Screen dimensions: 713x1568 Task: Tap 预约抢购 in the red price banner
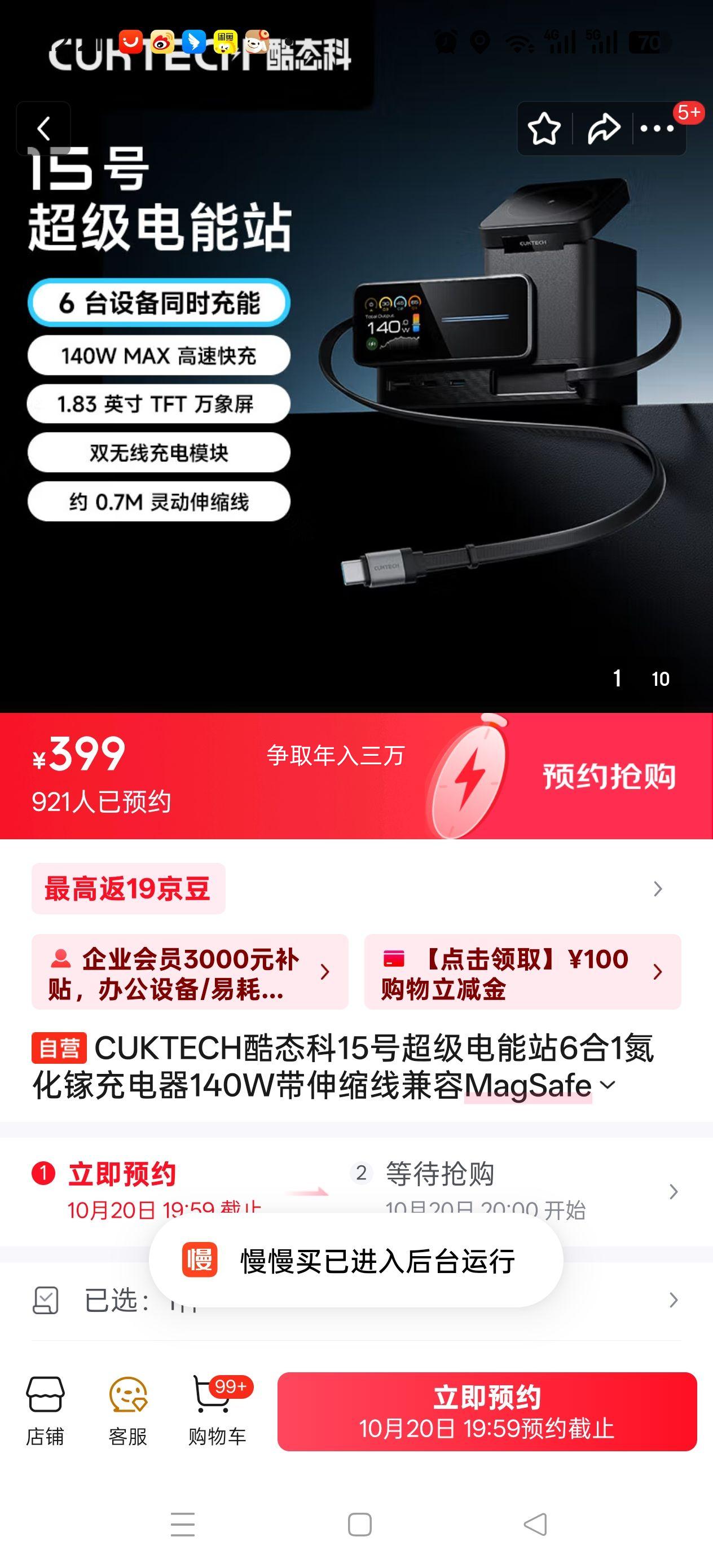coord(609,776)
